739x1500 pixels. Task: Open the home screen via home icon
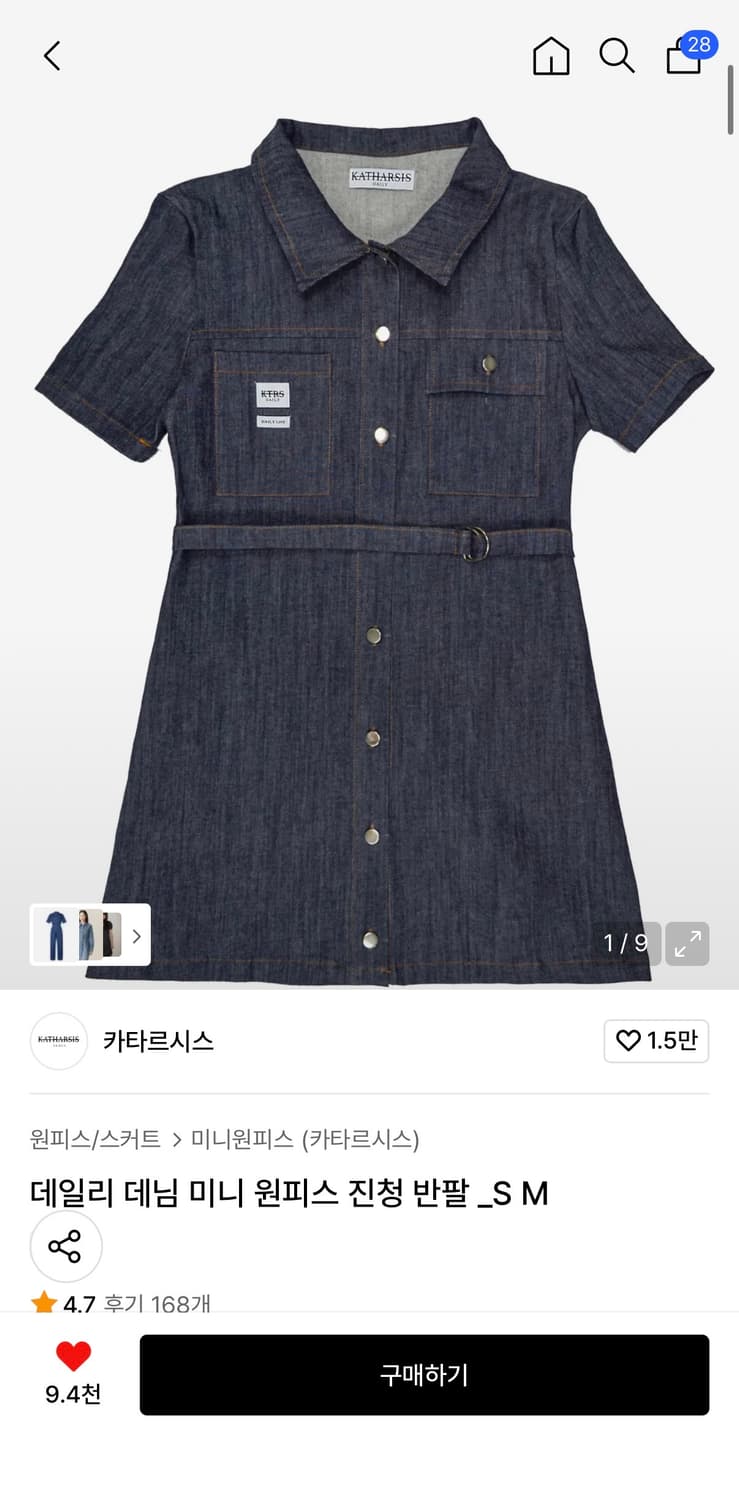[x=550, y=56]
